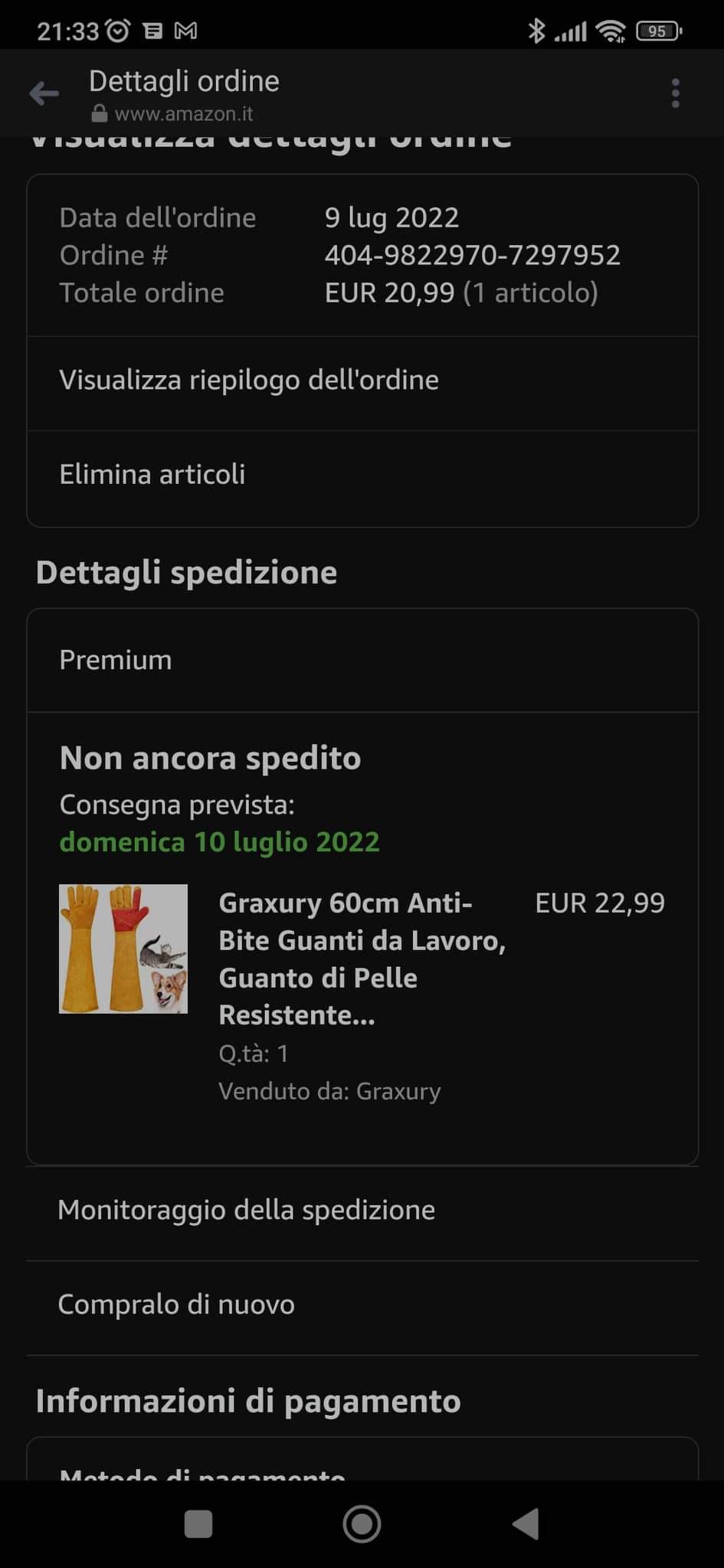Open Monitoraggio della spedizione
Image resolution: width=724 pixels, height=1568 pixels.
point(247,1210)
